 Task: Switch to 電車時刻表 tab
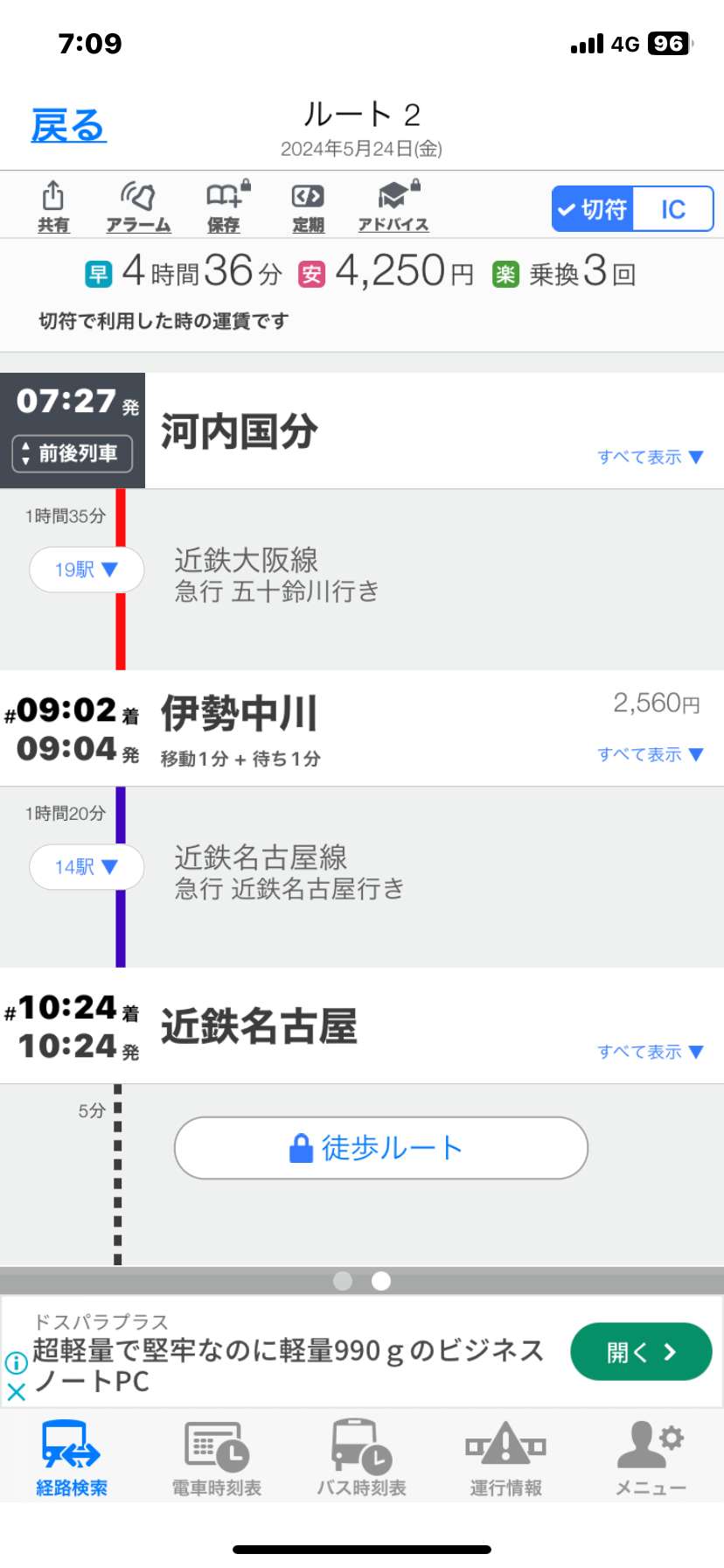point(217,1457)
